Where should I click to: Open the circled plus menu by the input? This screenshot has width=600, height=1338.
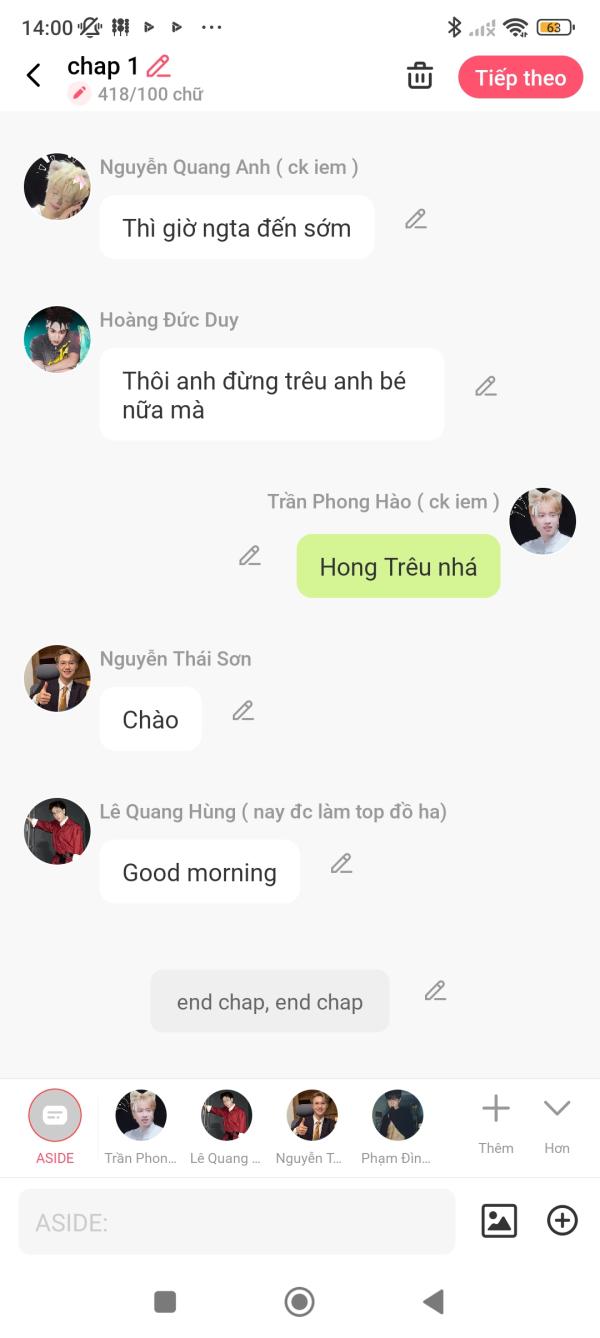click(x=563, y=1220)
